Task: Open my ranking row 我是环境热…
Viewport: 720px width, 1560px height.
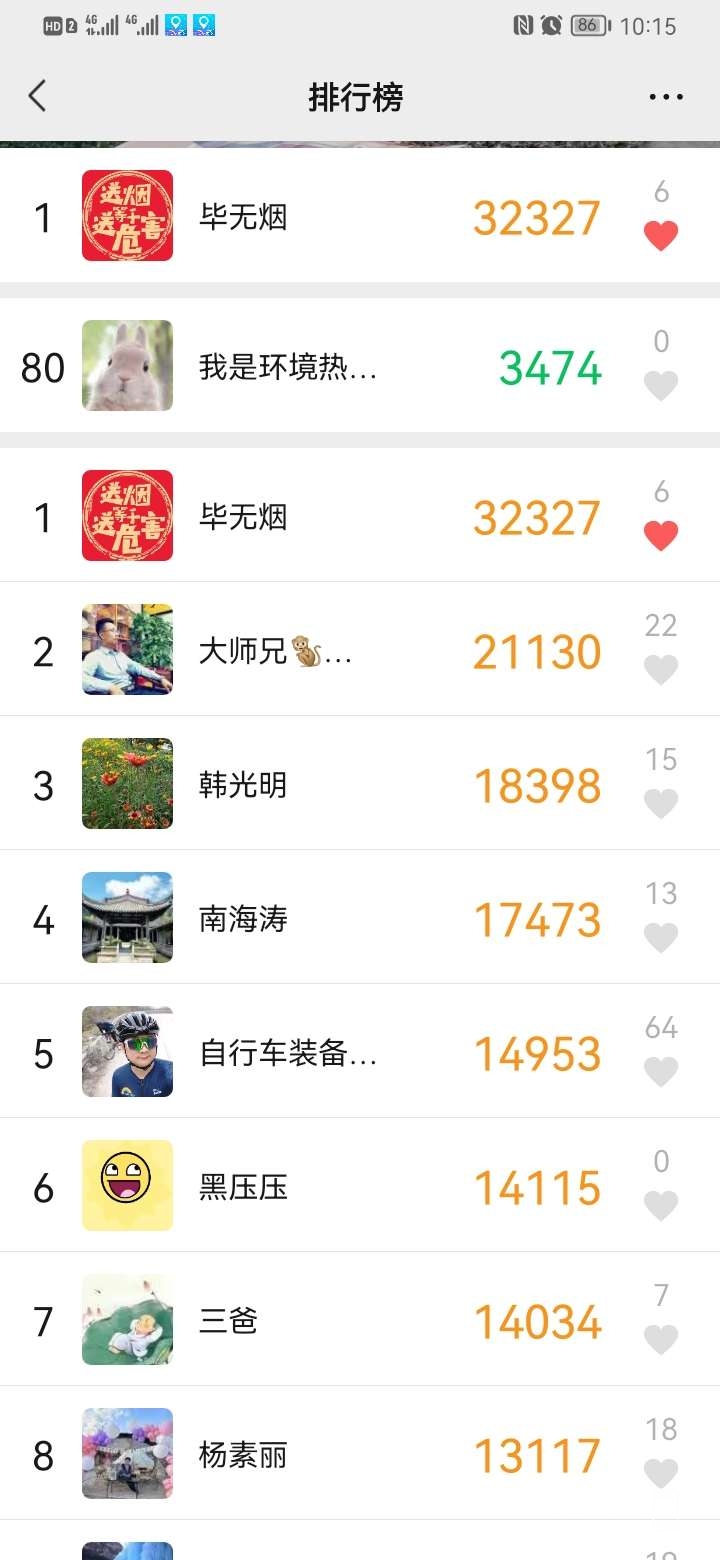Action: (300, 367)
